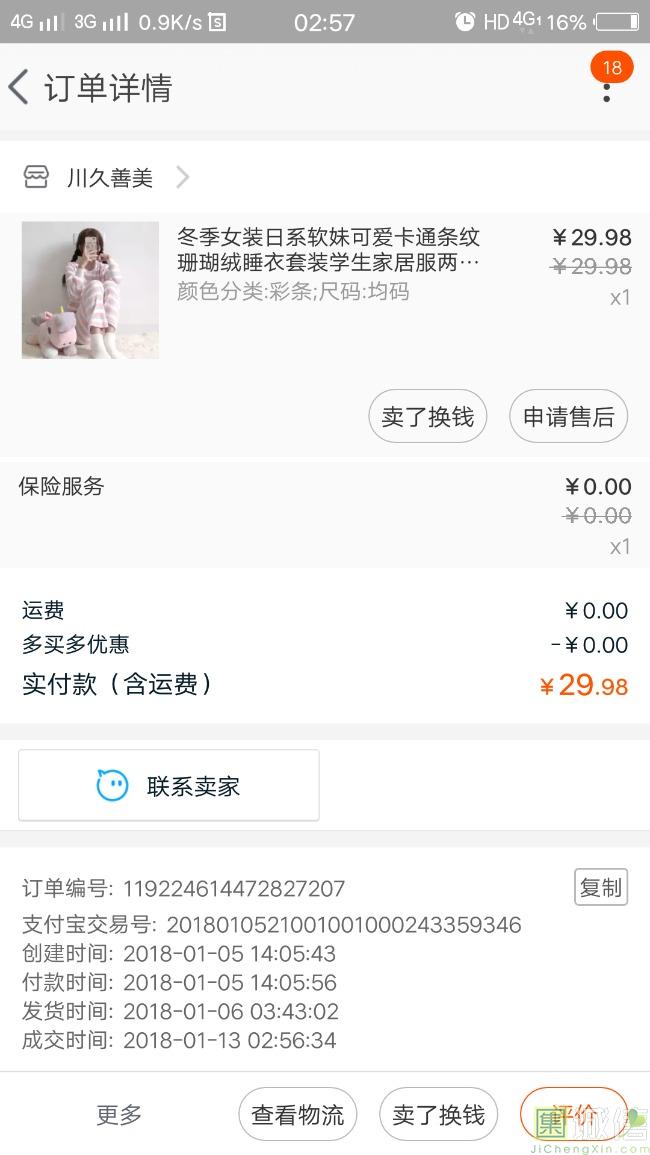Go back from the 订单详情 page
The image size is (650, 1155).
click(x=20, y=88)
